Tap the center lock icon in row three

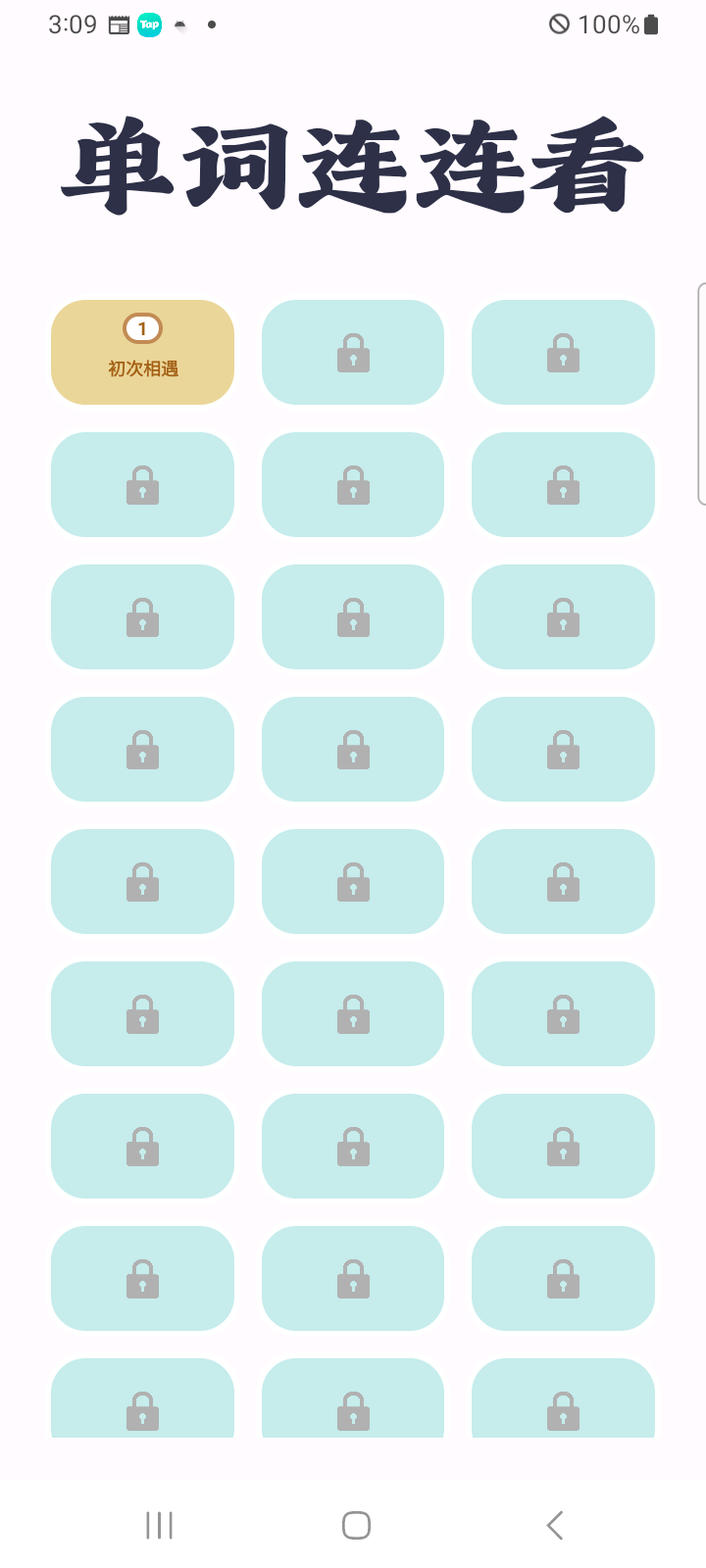353,616
